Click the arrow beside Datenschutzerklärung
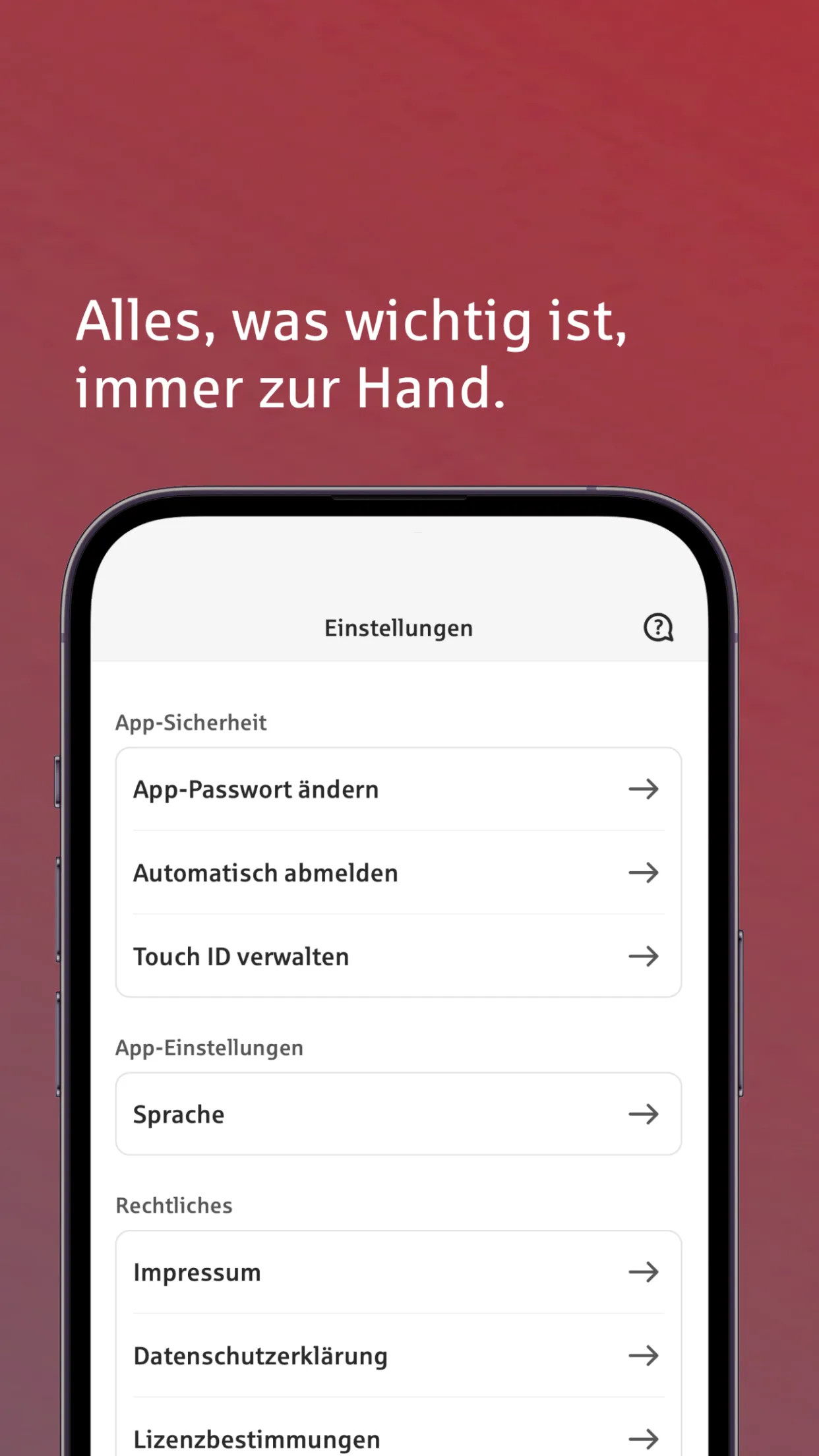The width and height of the screenshot is (819, 1456). tap(645, 1356)
